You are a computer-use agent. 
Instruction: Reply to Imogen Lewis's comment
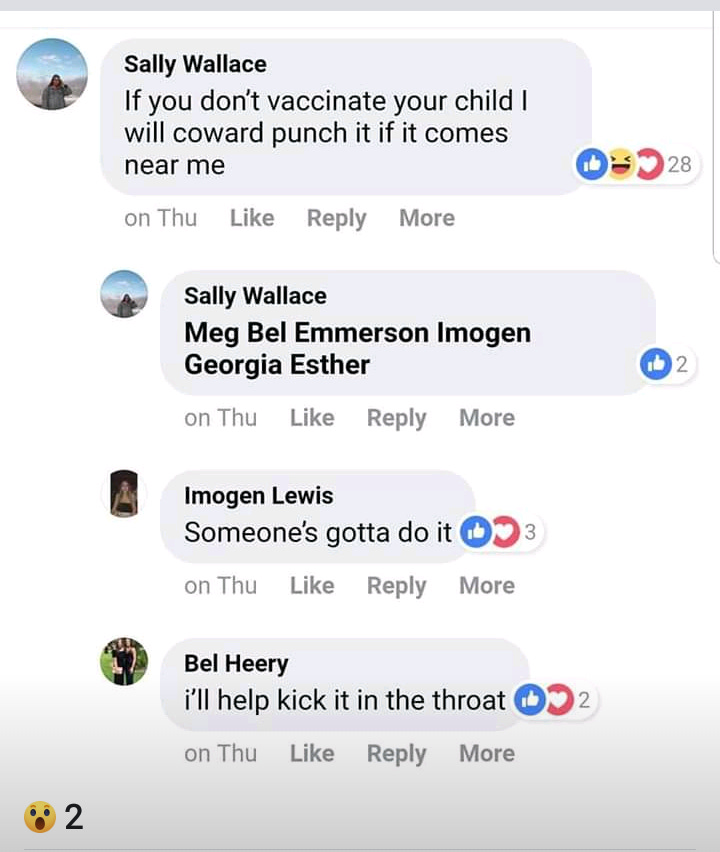tap(396, 586)
